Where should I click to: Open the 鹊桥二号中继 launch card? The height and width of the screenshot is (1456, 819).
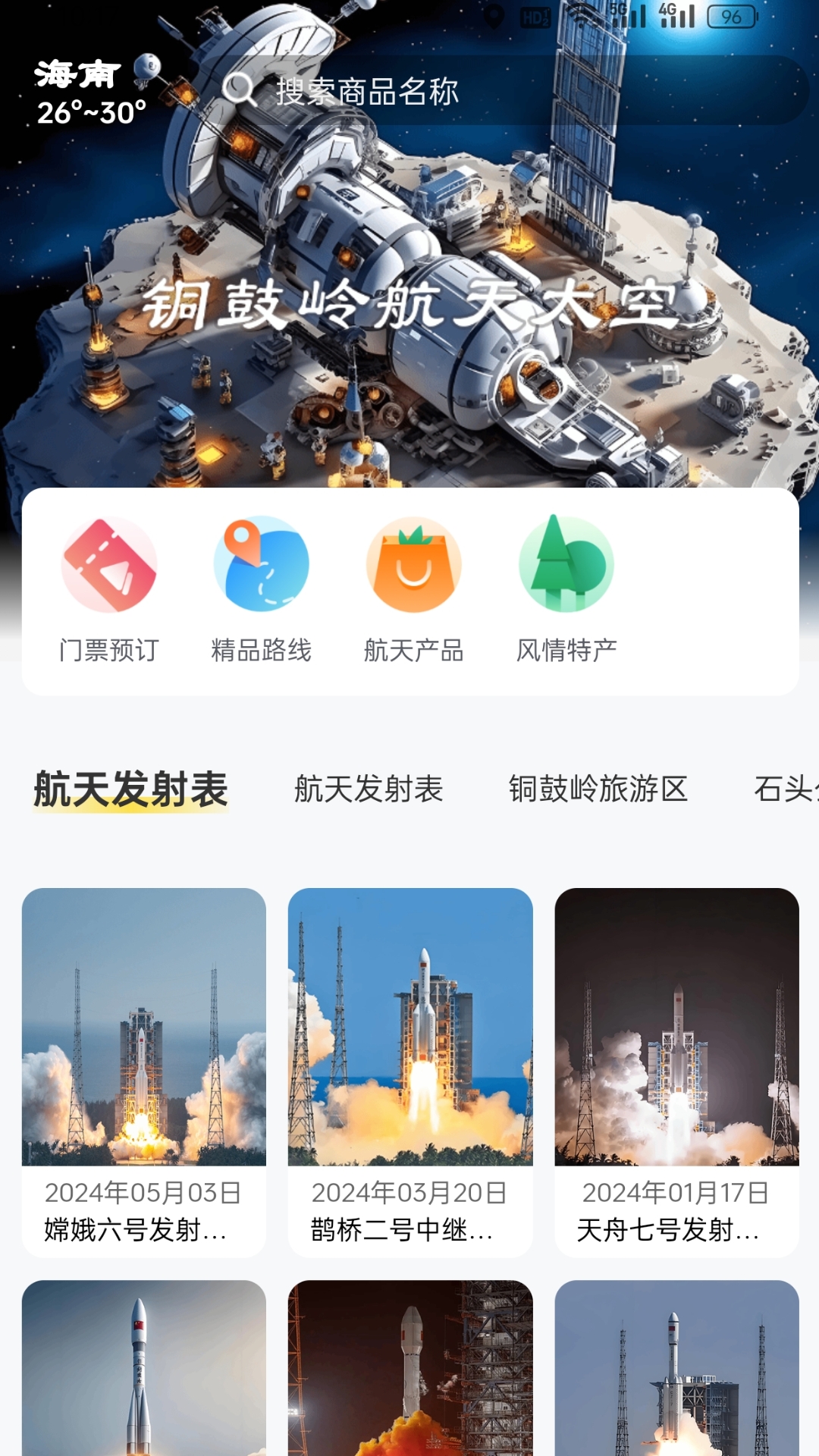click(410, 1072)
